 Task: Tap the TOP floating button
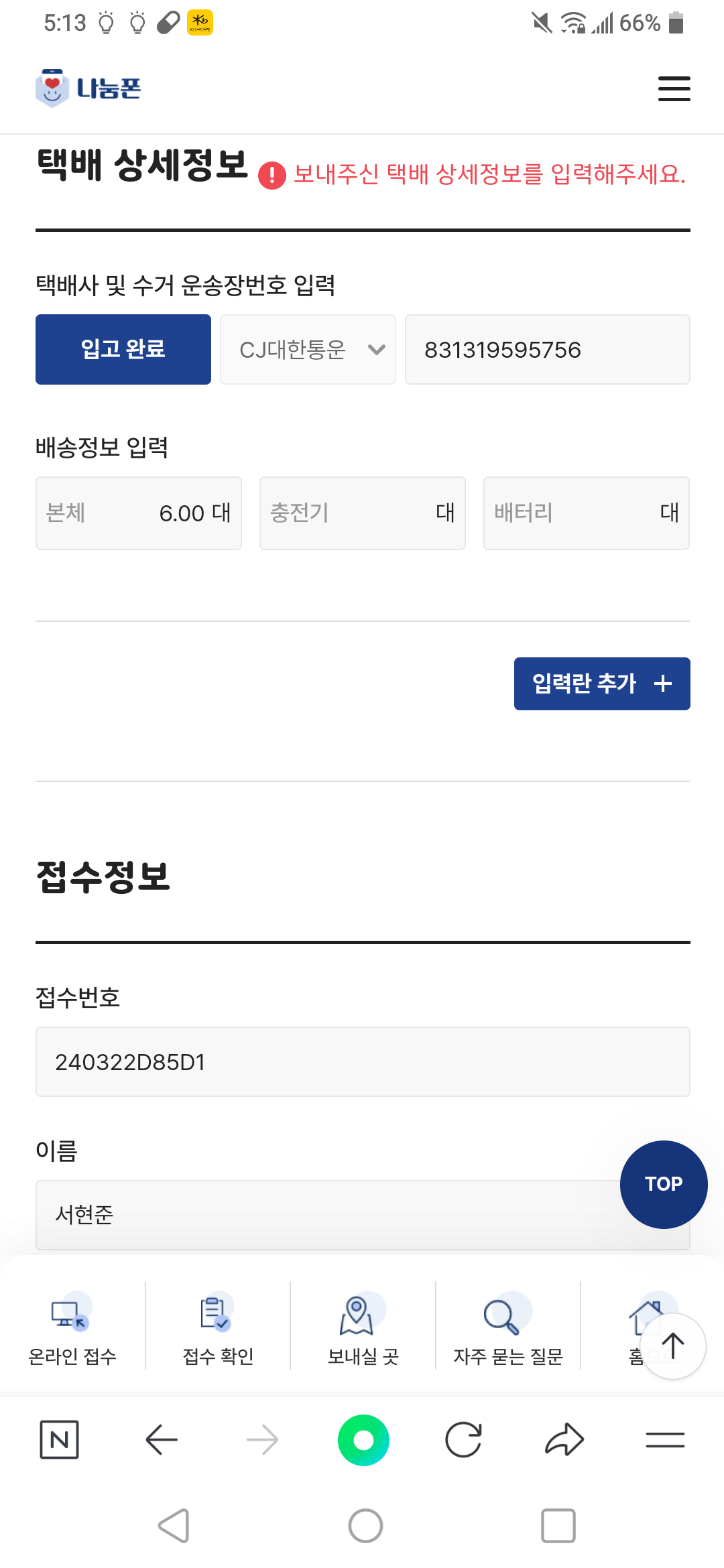[x=663, y=1184]
